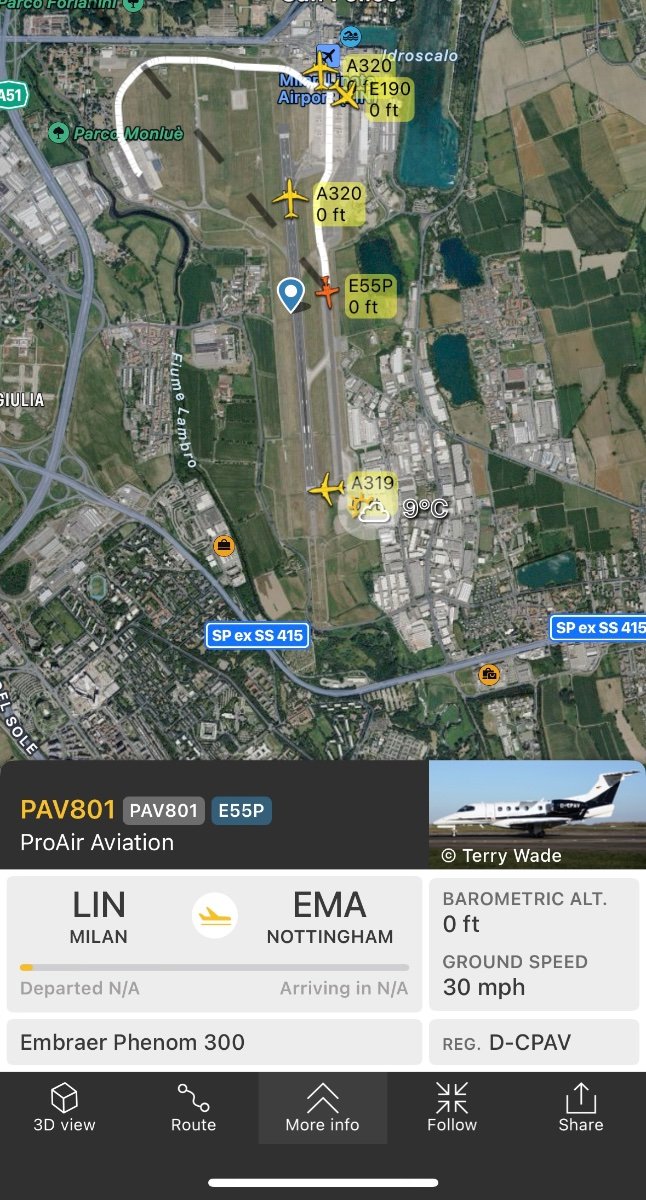Screen dimensions: 646x1200
Task: Select the red E55P aircraft on map
Action: pyautogui.click(x=327, y=293)
